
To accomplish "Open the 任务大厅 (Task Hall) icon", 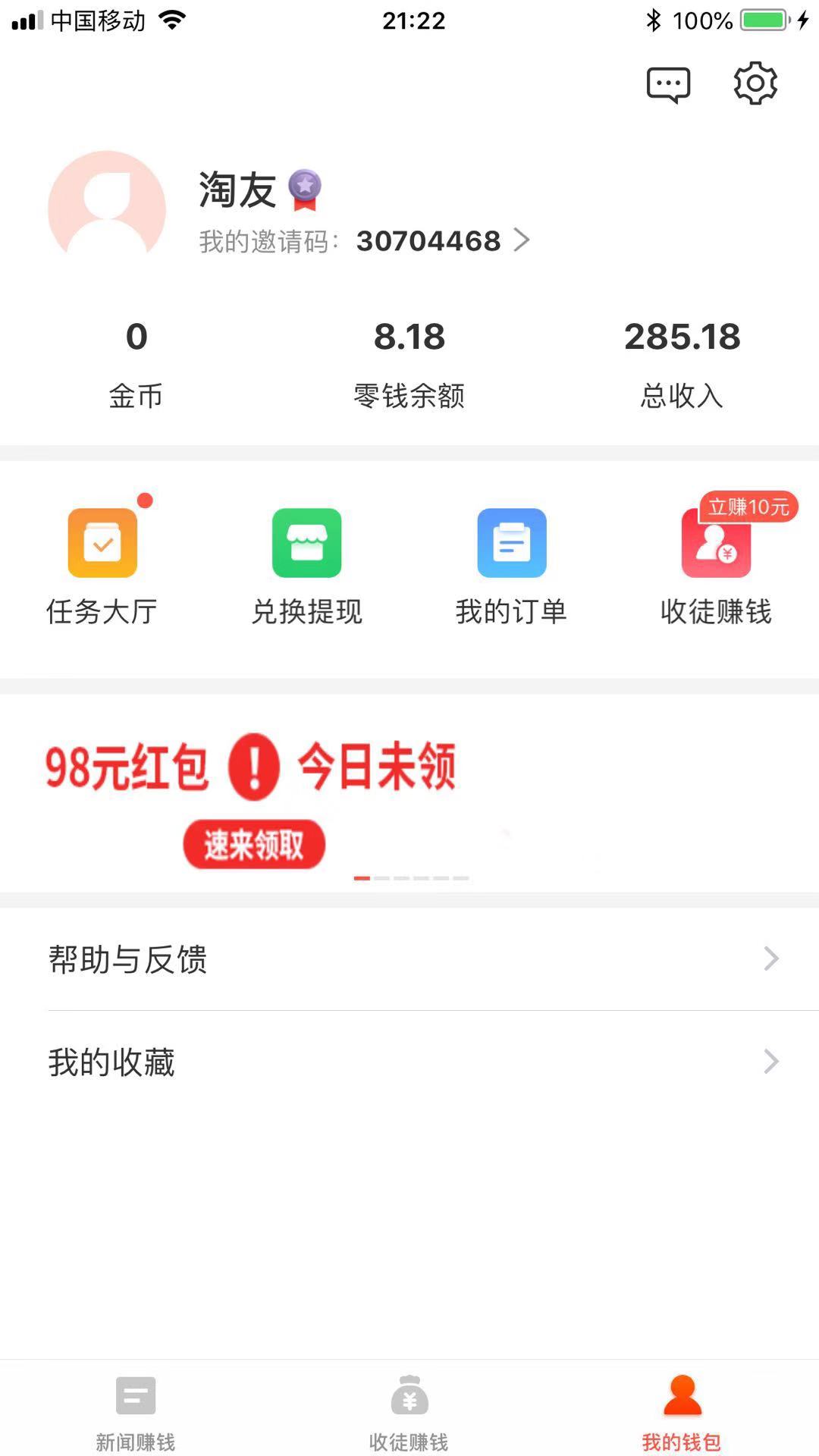I will click(102, 543).
